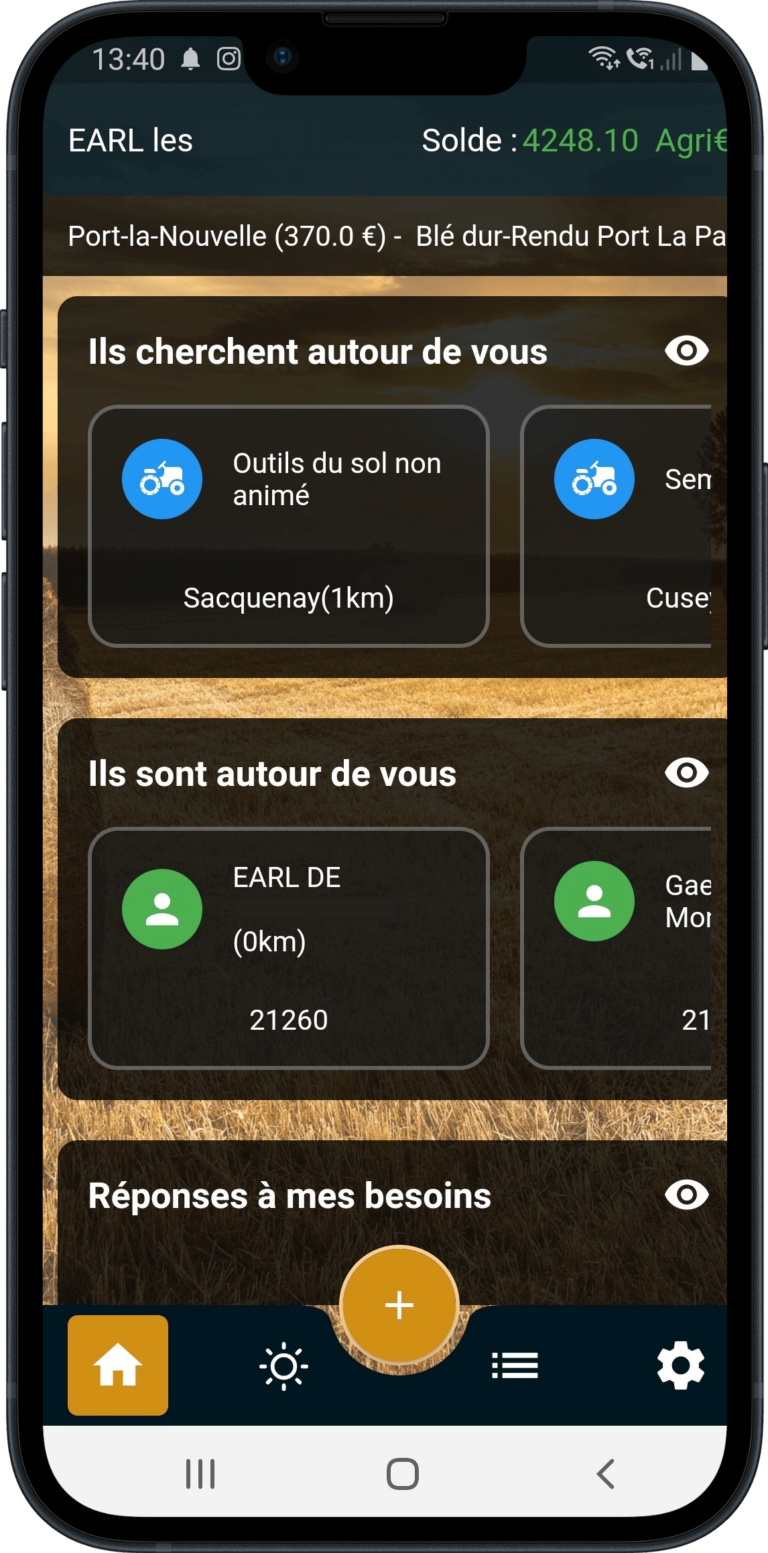768x1553 pixels.
Task: Open the Outils du sol non animé card
Action: pyautogui.click(x=288, y=526)
